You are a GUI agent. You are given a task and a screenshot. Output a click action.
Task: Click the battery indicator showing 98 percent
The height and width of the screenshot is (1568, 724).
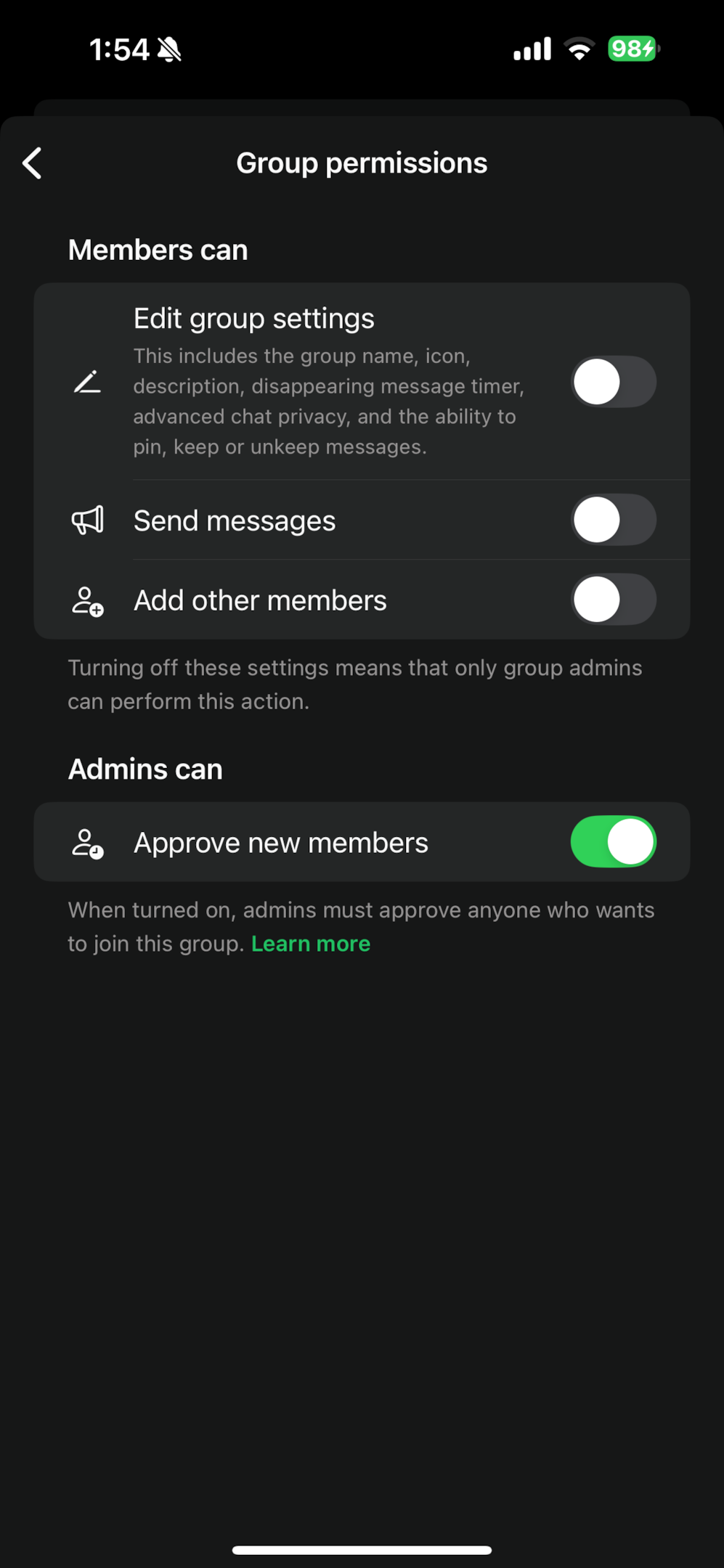coord(630,49)
